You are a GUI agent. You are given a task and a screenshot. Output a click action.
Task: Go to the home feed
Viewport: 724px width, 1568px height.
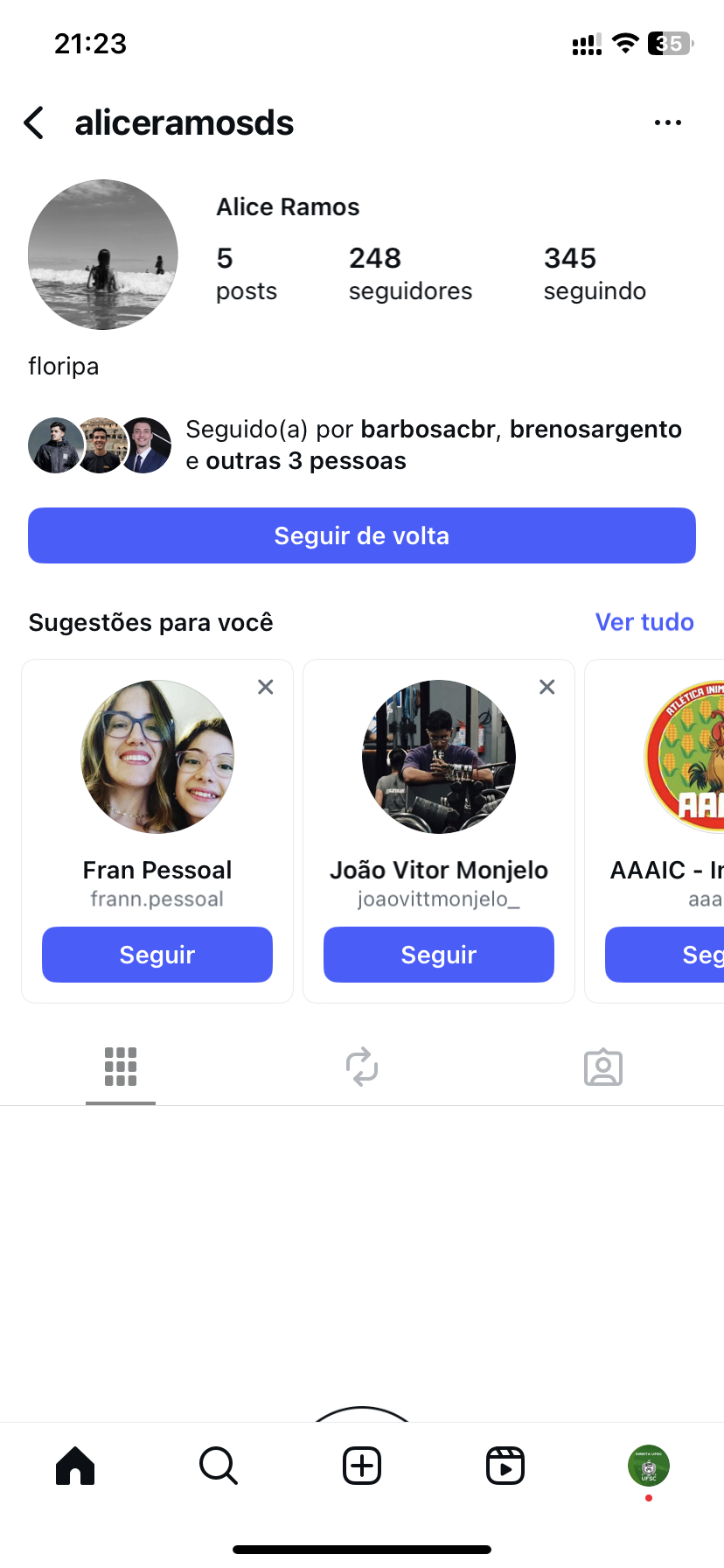click(x=75, y=1466)
